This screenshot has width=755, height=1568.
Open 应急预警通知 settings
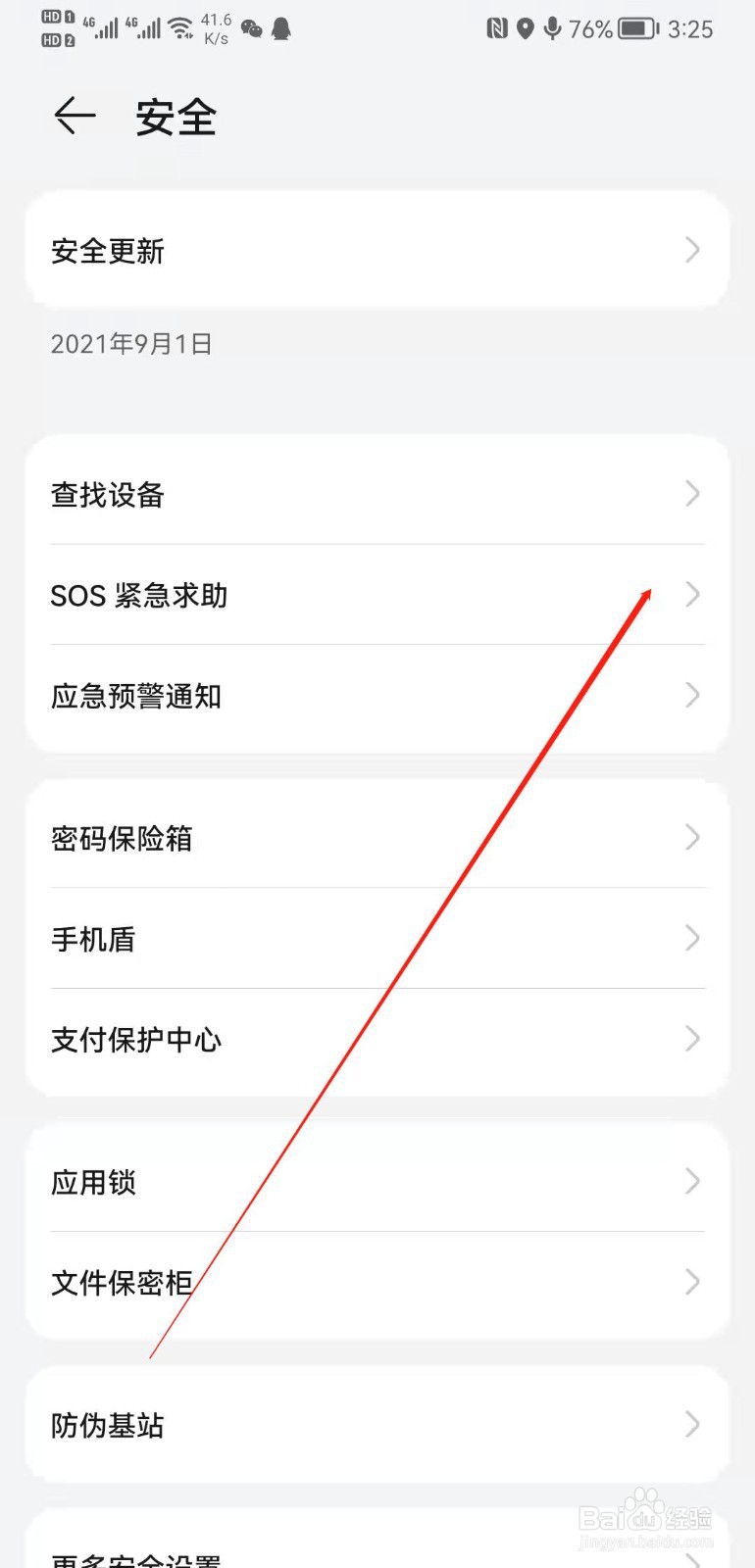pyautogui.click(x=377, y=696)
